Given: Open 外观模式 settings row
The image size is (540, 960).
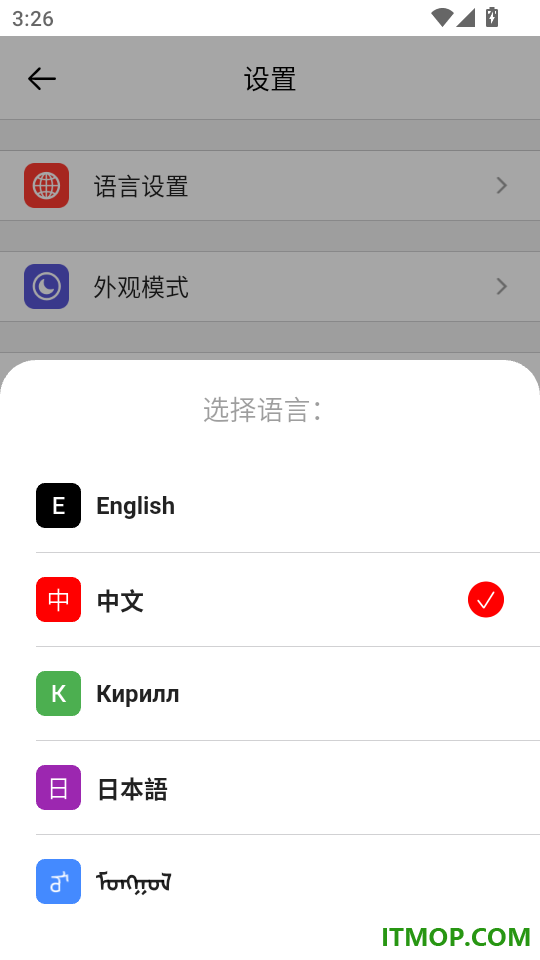Looking at the screenshot, I should point(270,287).
